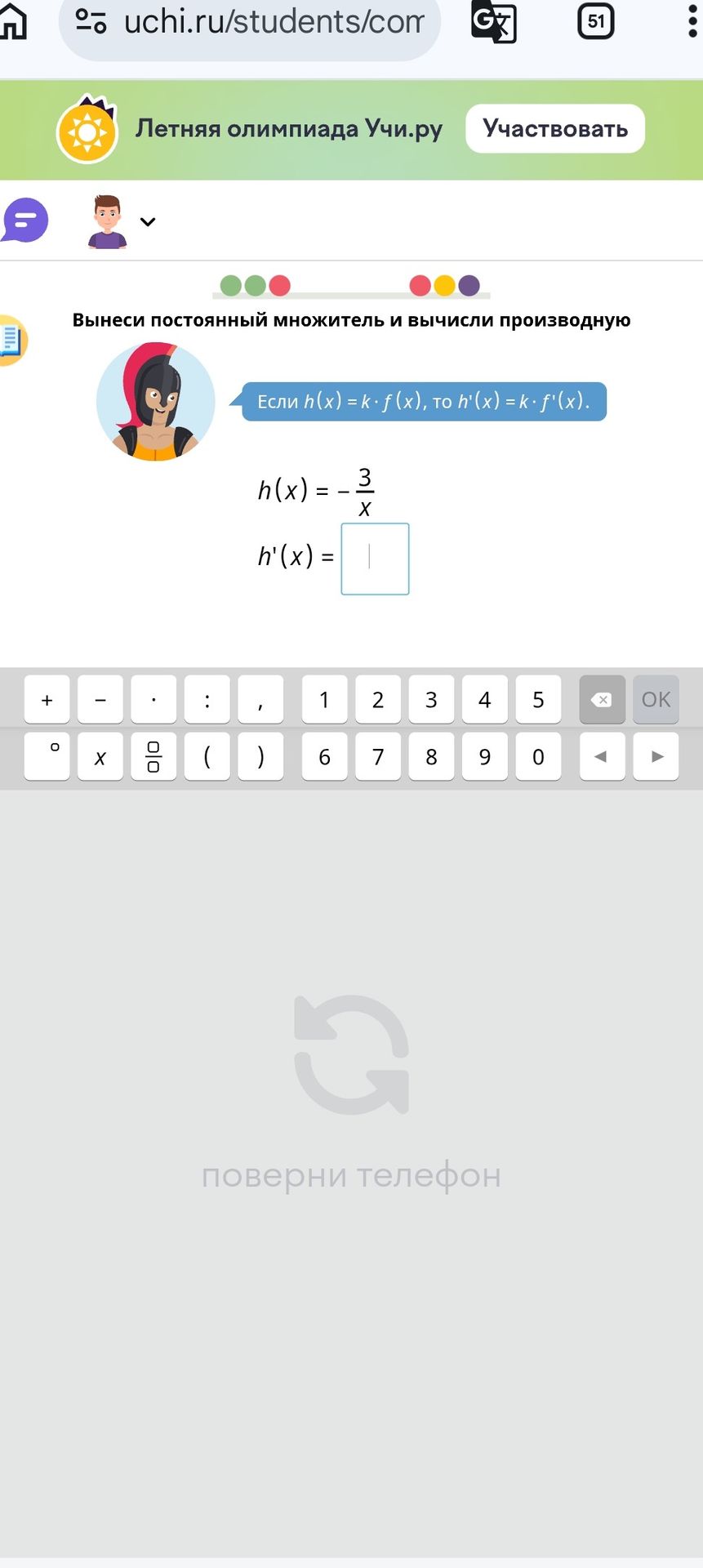Open the browser tabs counter showing 51
This screenshot has width=703, height=1568.
click(x=596, y=20)
